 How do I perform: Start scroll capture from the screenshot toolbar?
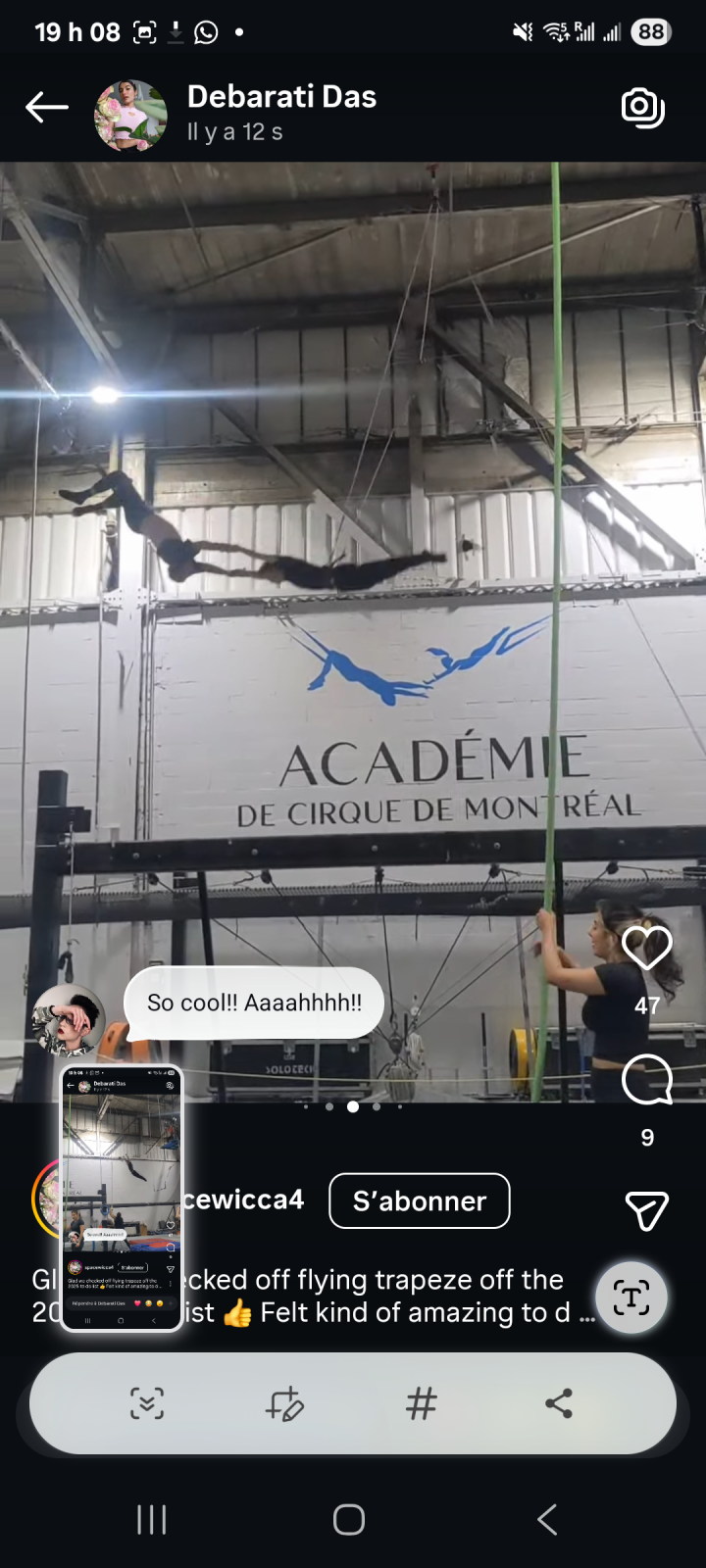pos(147,1403)
